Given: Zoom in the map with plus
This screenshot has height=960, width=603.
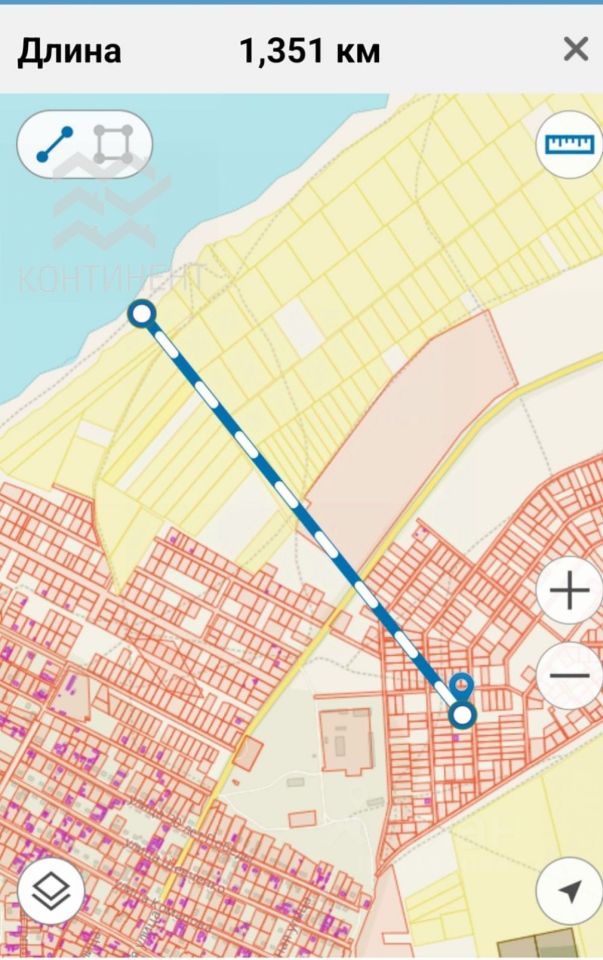Looking at the screenshot, I should (x=569, y=591).
